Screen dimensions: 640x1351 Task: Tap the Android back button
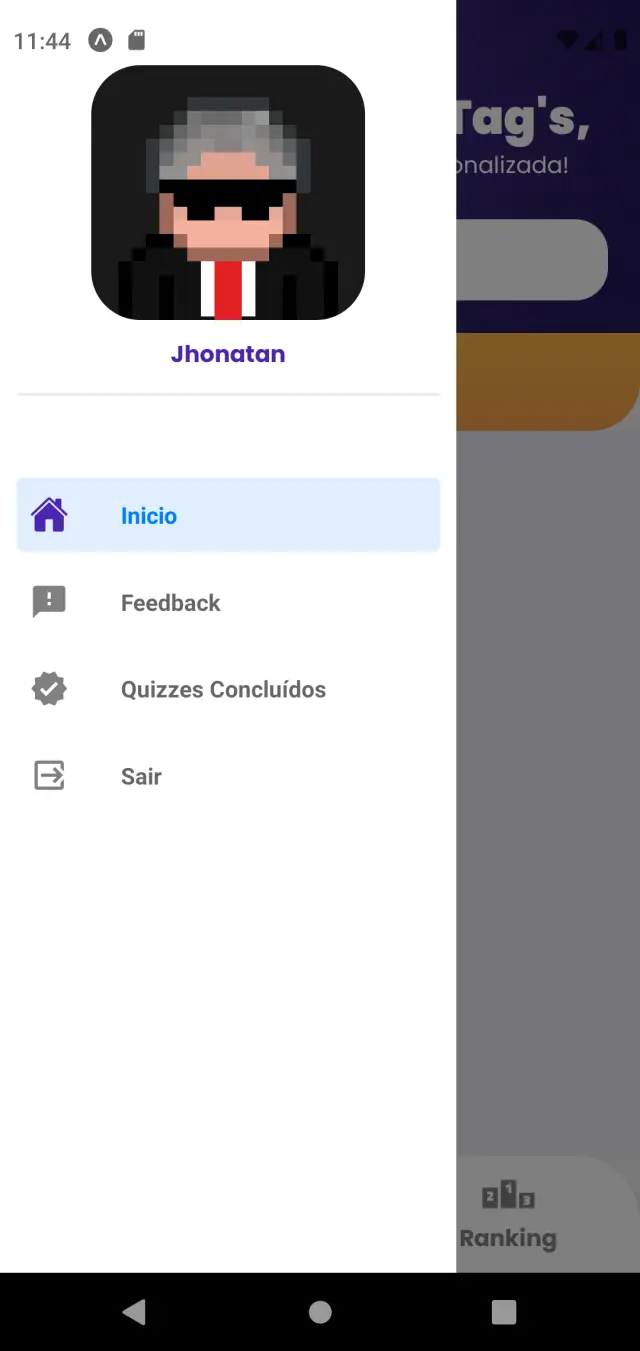(x=134, y=1312)
